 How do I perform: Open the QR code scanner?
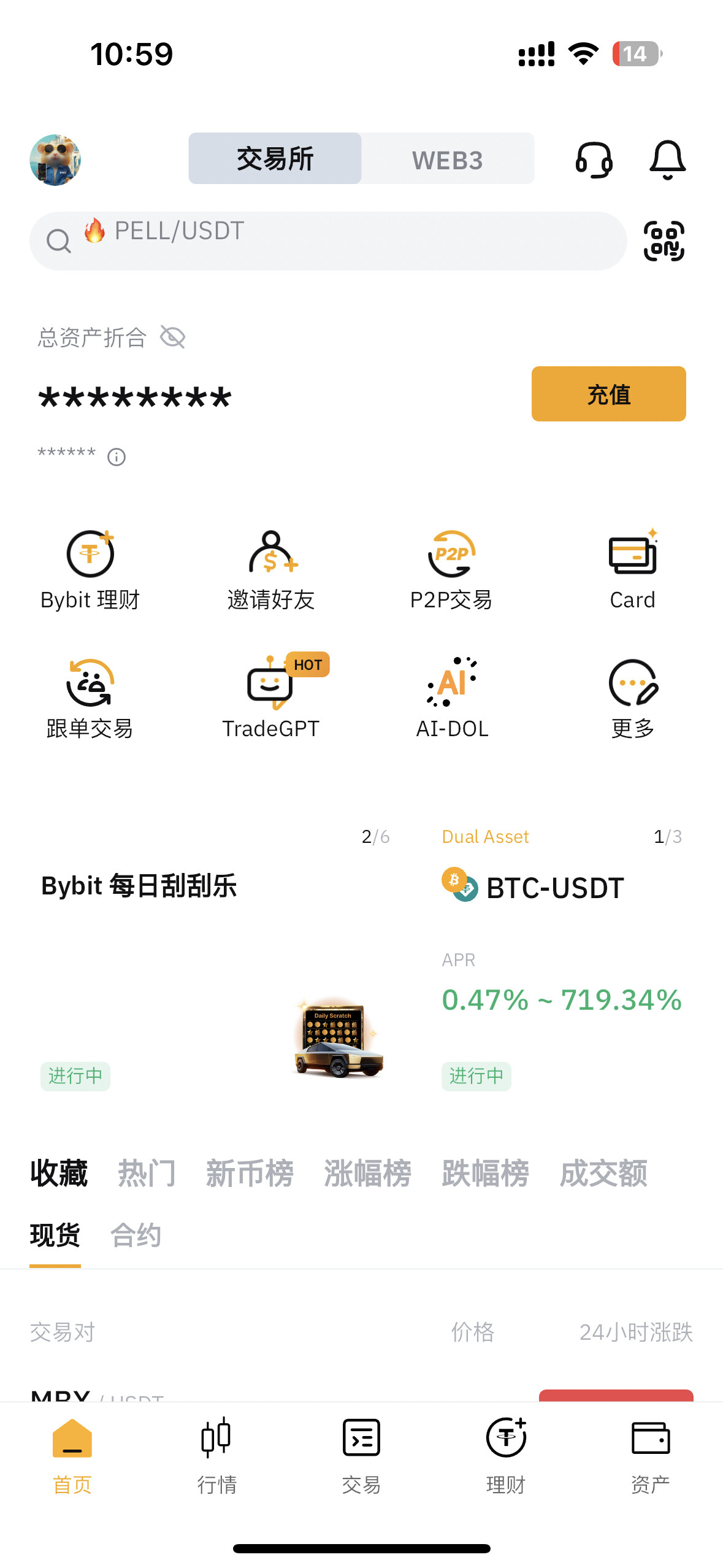tap(664, 241)
